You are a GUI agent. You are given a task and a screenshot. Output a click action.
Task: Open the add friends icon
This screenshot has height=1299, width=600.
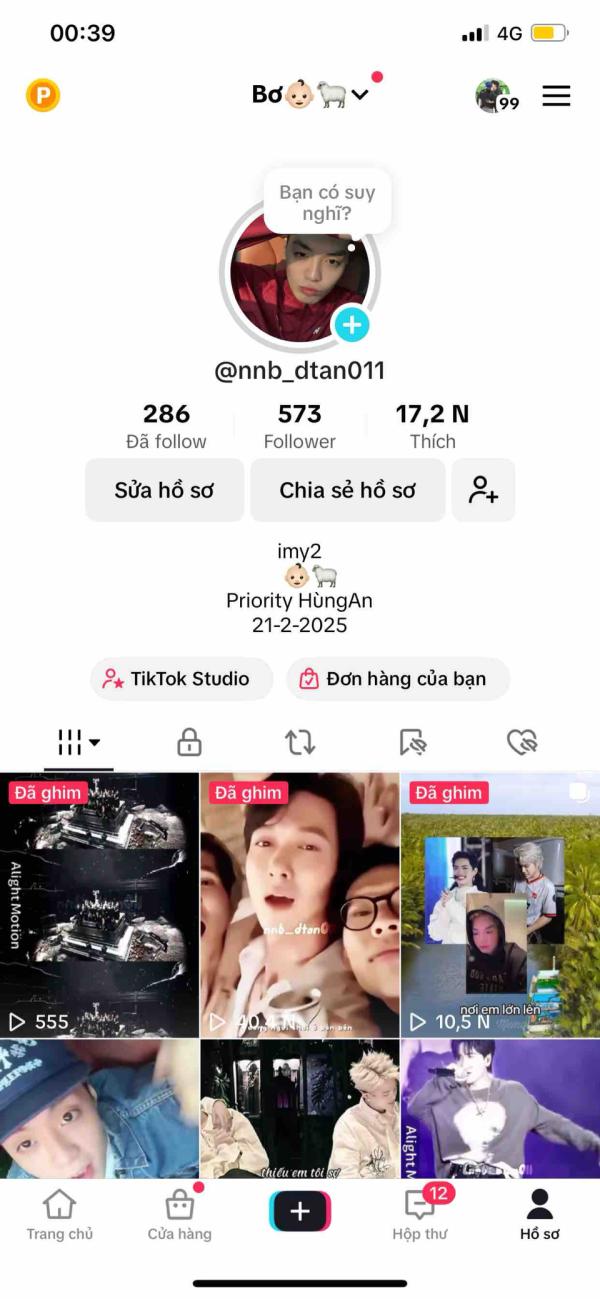[x=484, y=490]
